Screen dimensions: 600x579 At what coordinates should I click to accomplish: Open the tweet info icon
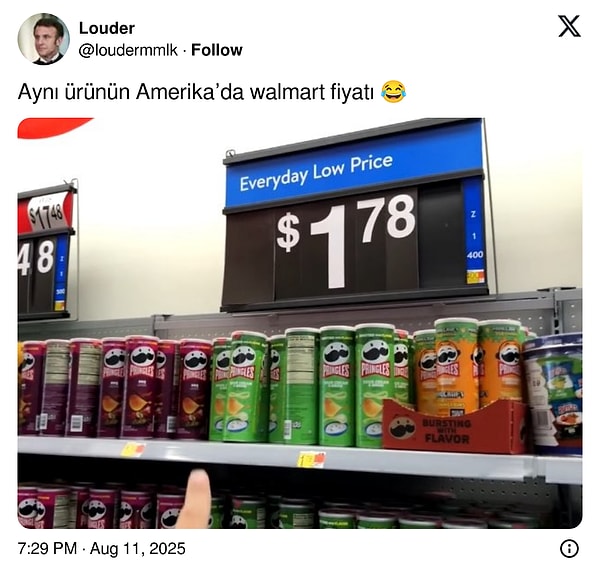pyautogui.click(x=569, y=548)
